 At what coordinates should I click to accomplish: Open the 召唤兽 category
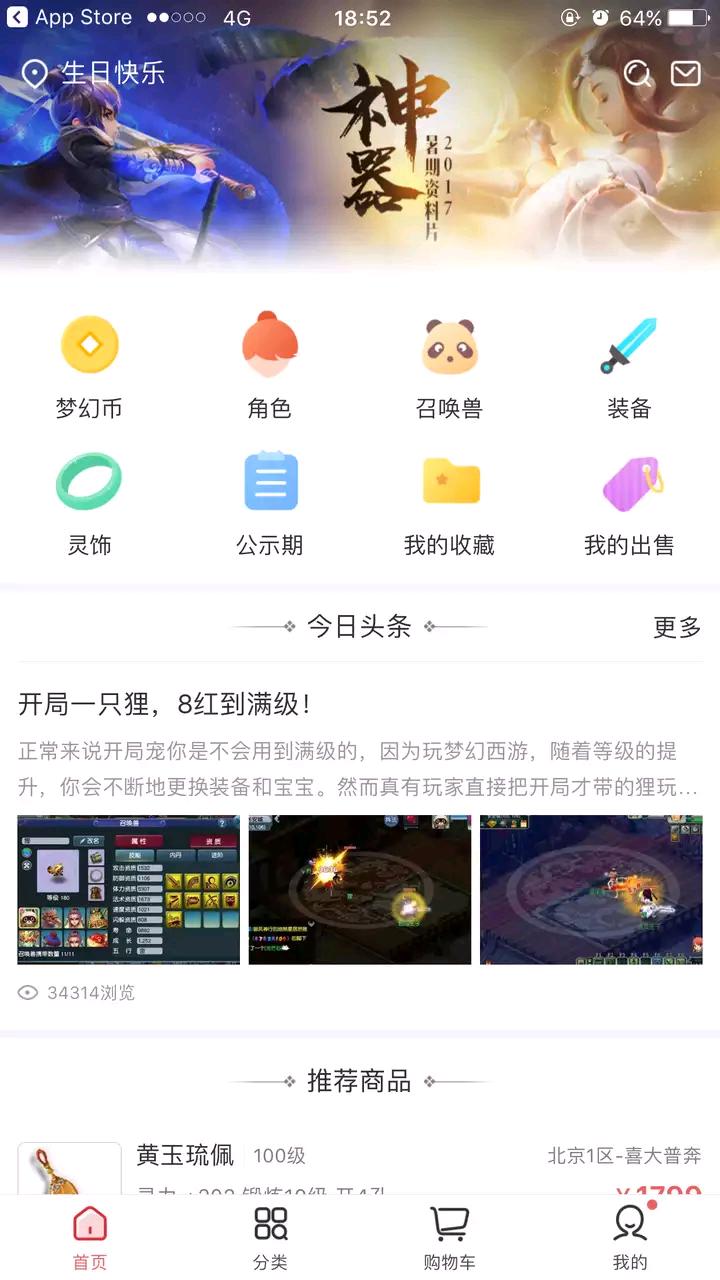pos(449,366)
